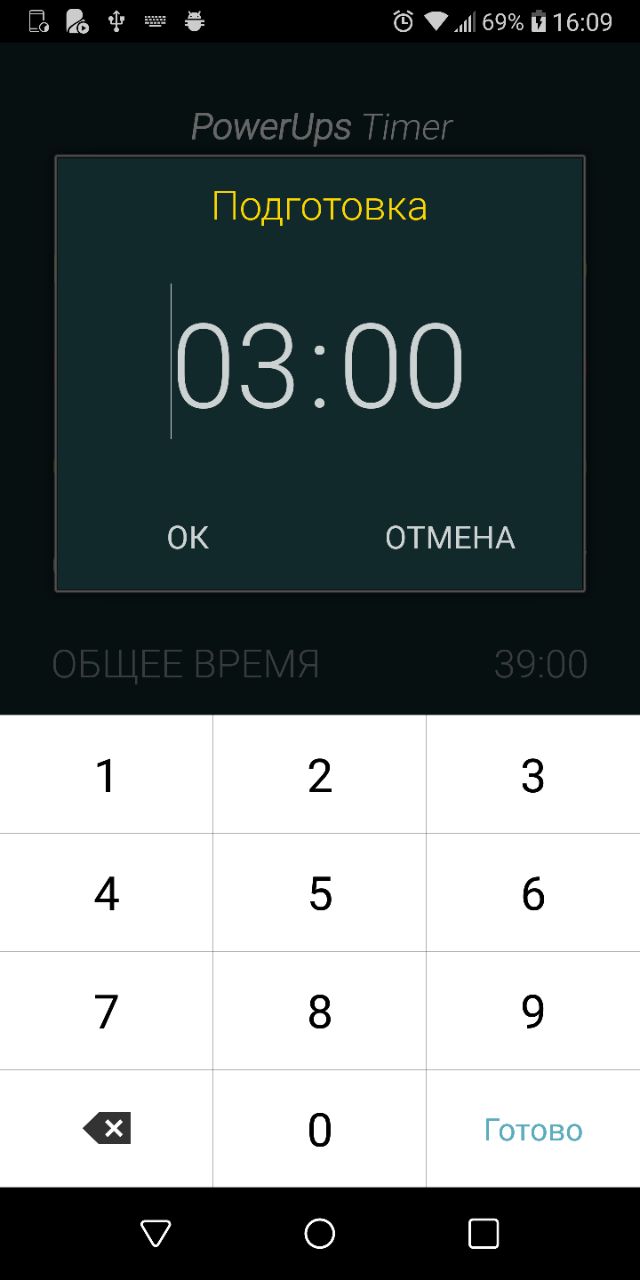Tap Готово on the keypad
Viewport: 640px width, 1280px height.
click(533, 1129)
